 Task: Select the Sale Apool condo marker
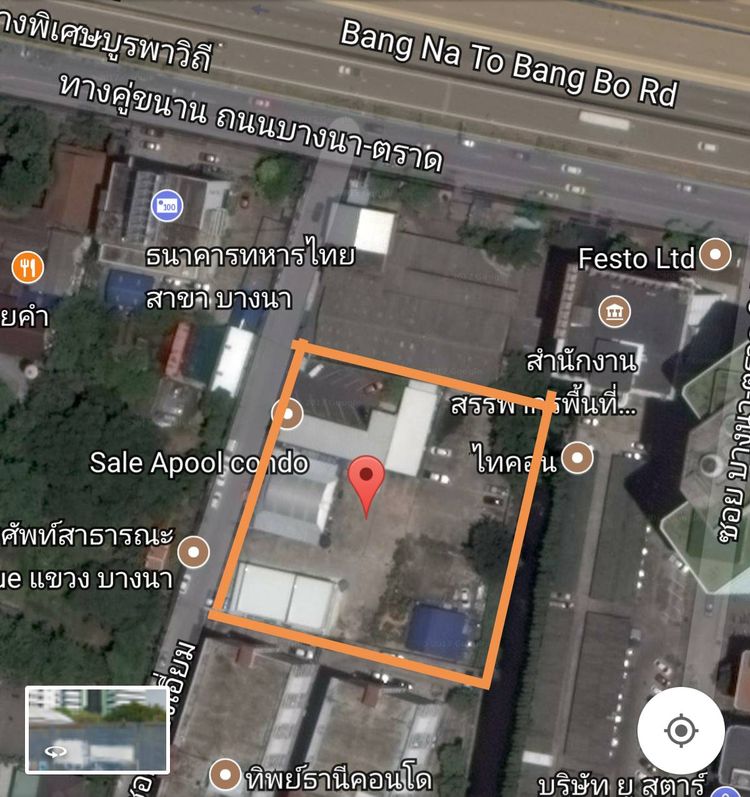coord(288,413)
